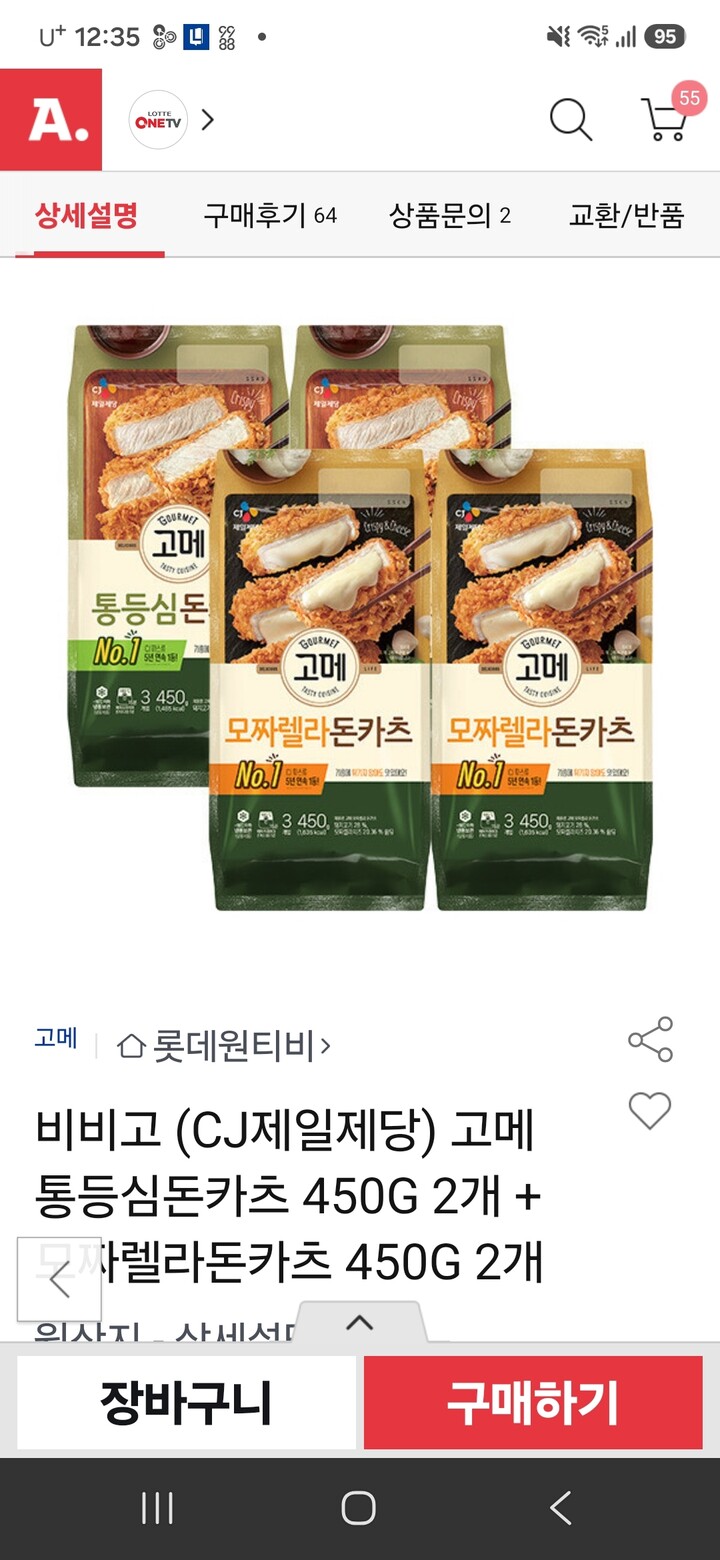
Task: Go to previous item with left arrow
Action: point(59,1279)
